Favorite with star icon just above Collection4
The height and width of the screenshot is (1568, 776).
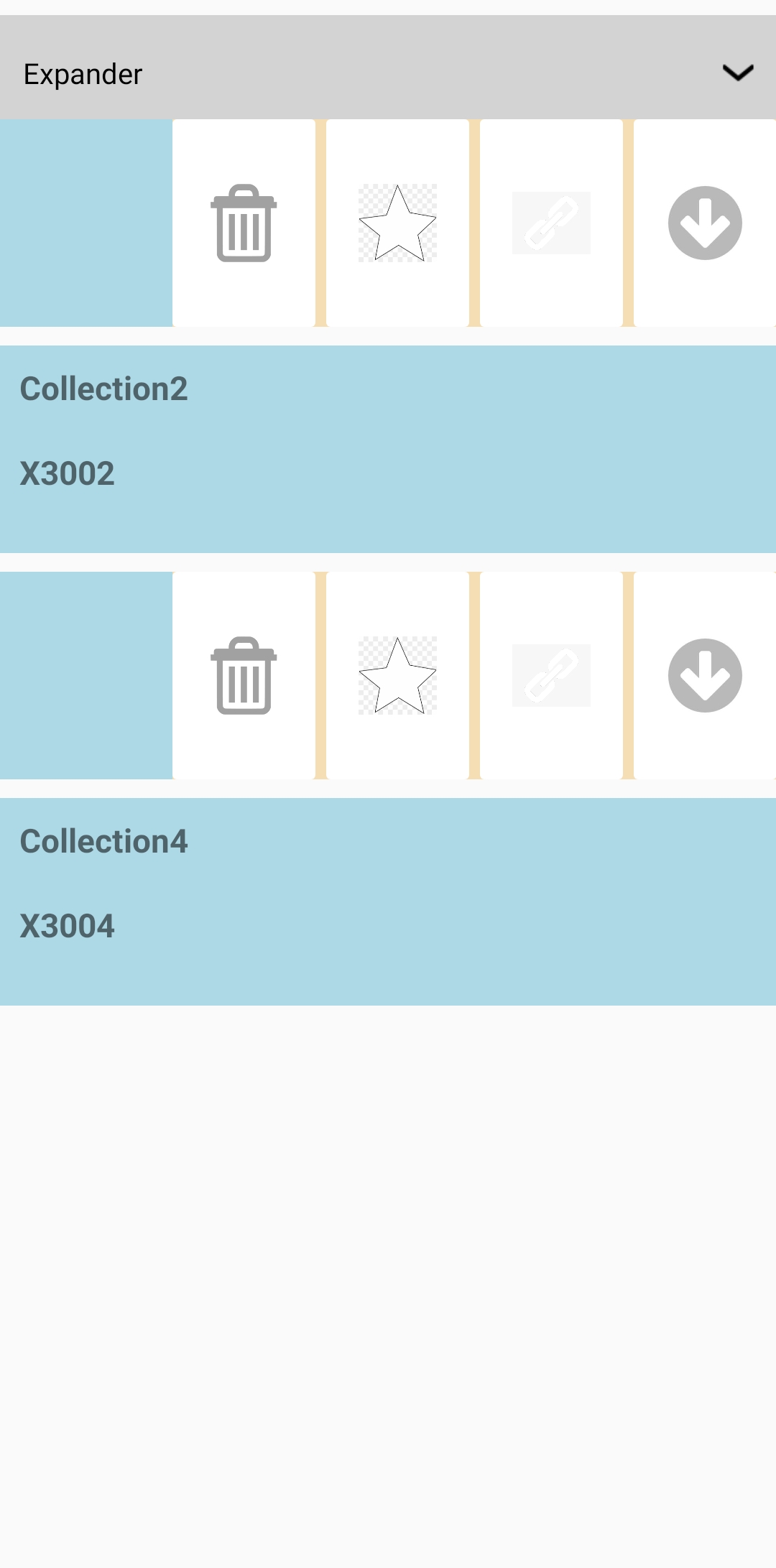click(397, 675)
